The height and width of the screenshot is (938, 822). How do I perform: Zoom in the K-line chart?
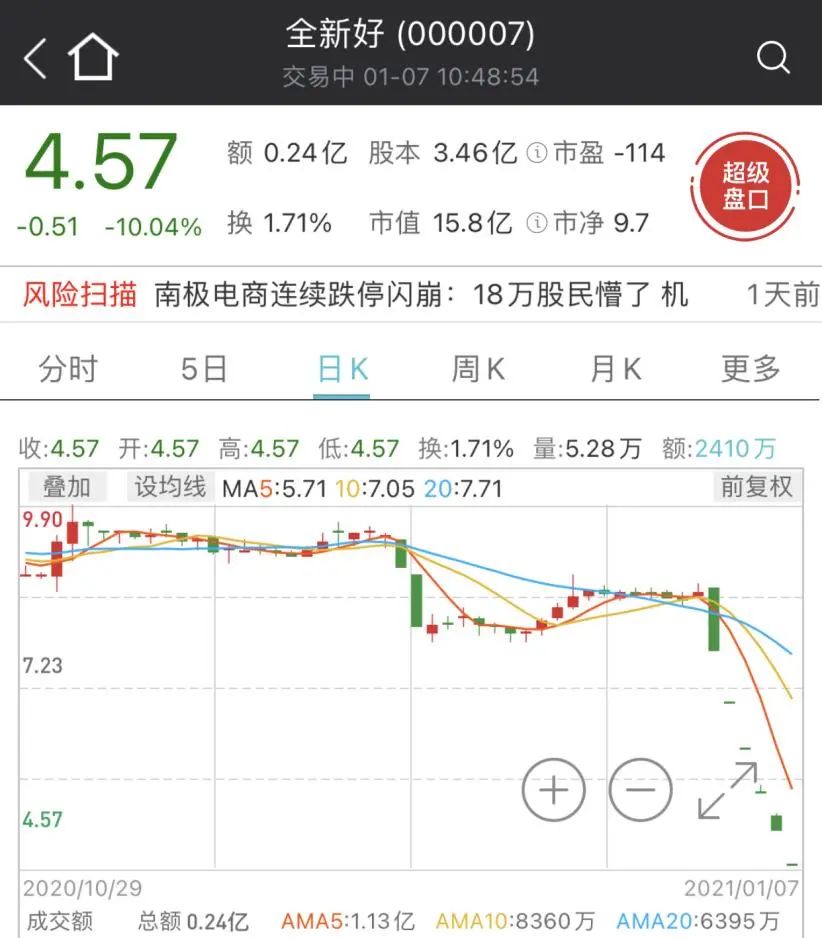pyautogui.click(x=553, y=791)
